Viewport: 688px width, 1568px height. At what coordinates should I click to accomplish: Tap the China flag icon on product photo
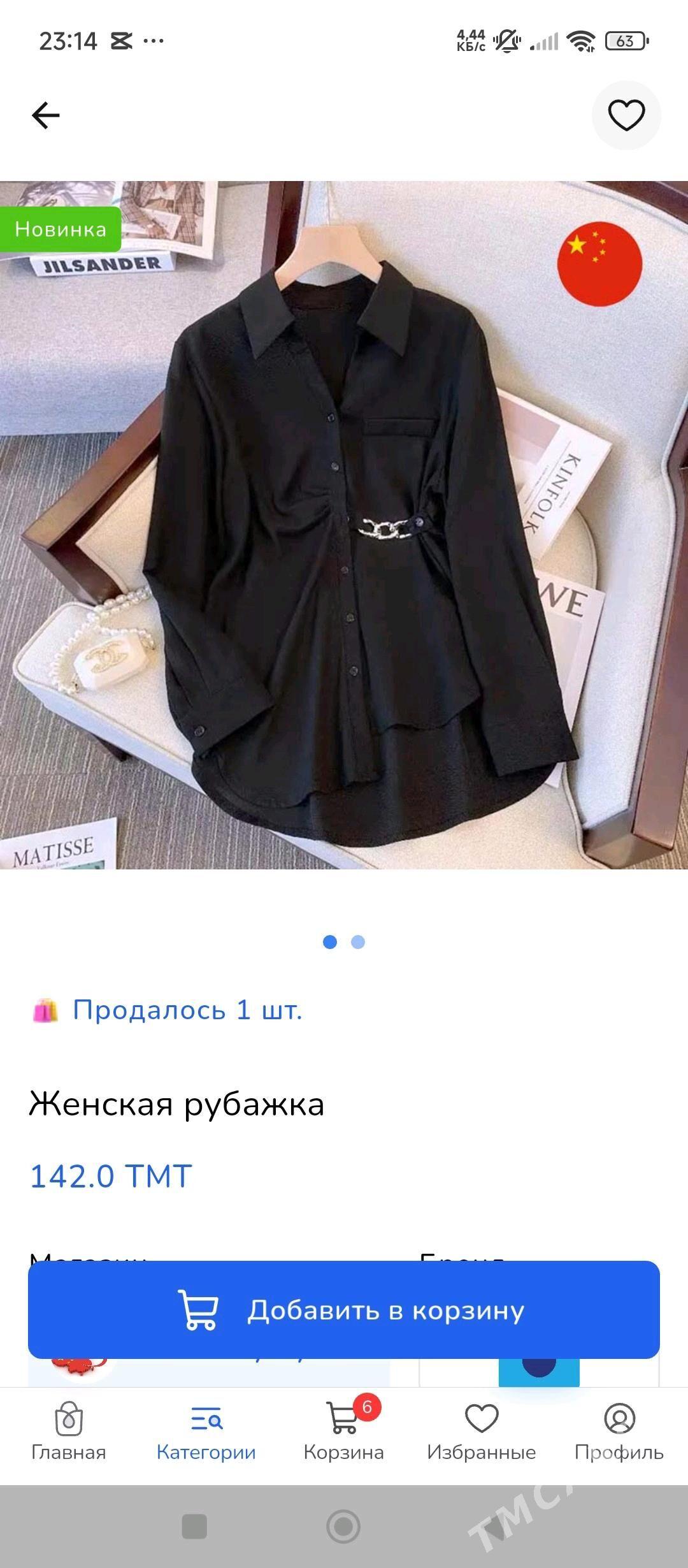599,263
